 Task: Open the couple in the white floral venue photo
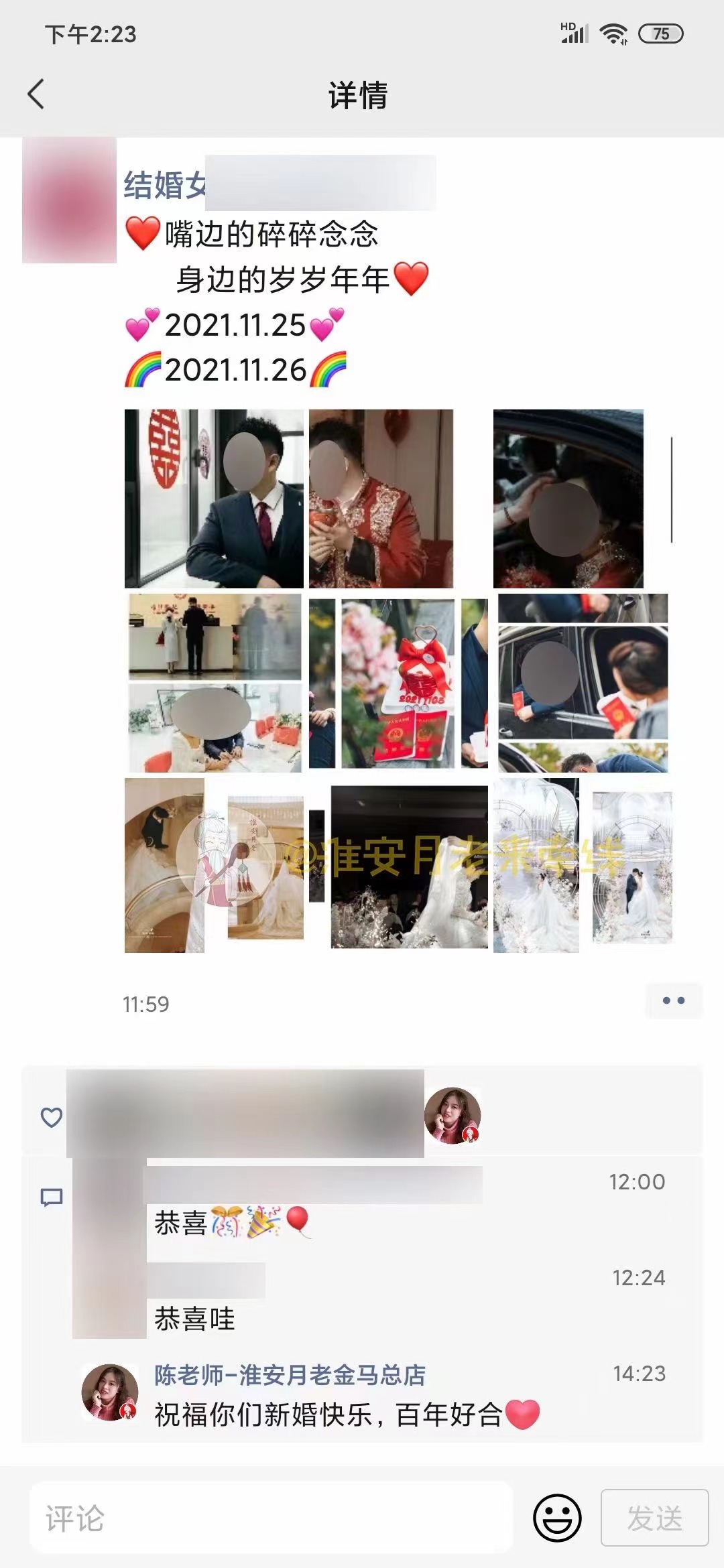pos(583,865)
